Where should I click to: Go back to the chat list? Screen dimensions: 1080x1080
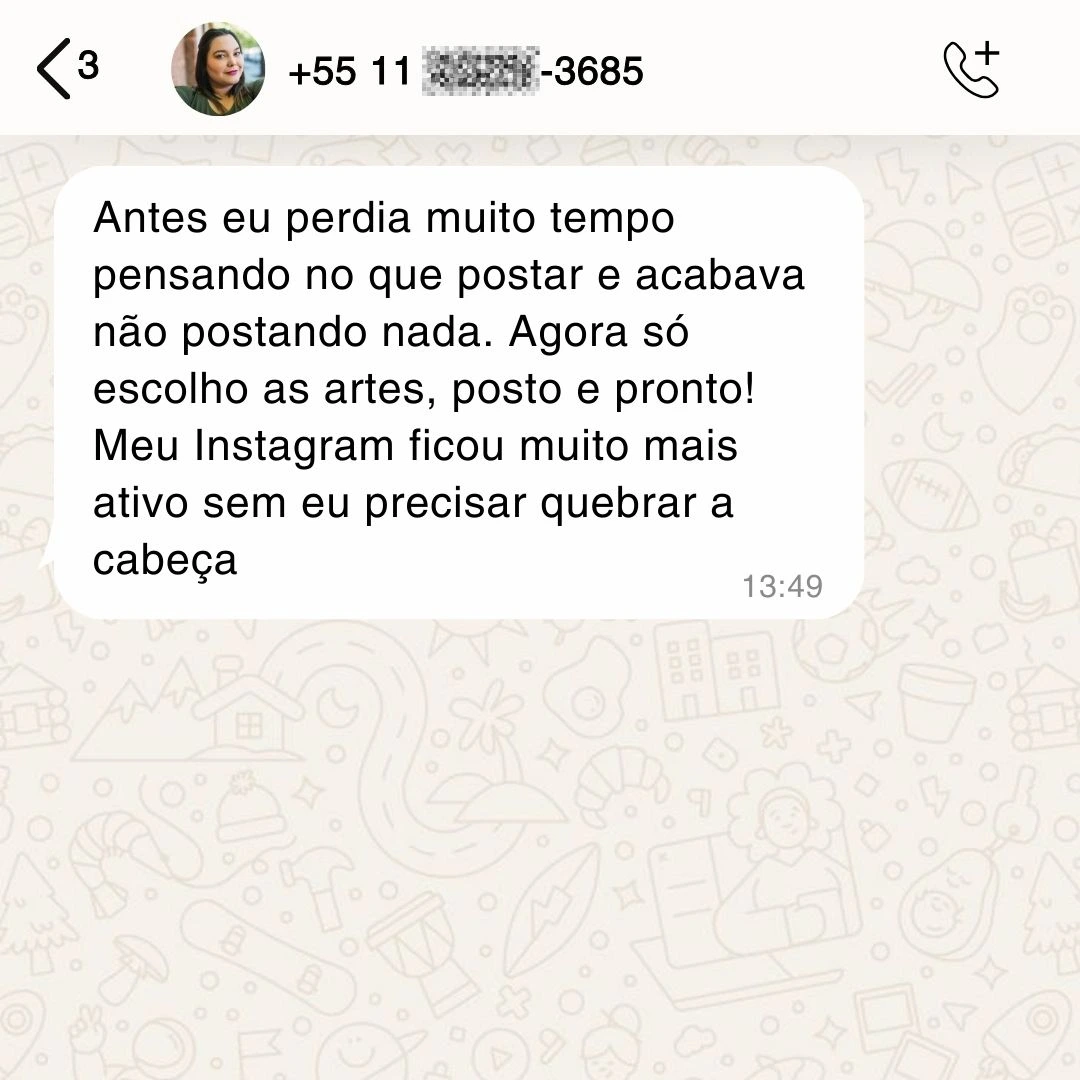point(55,69)
